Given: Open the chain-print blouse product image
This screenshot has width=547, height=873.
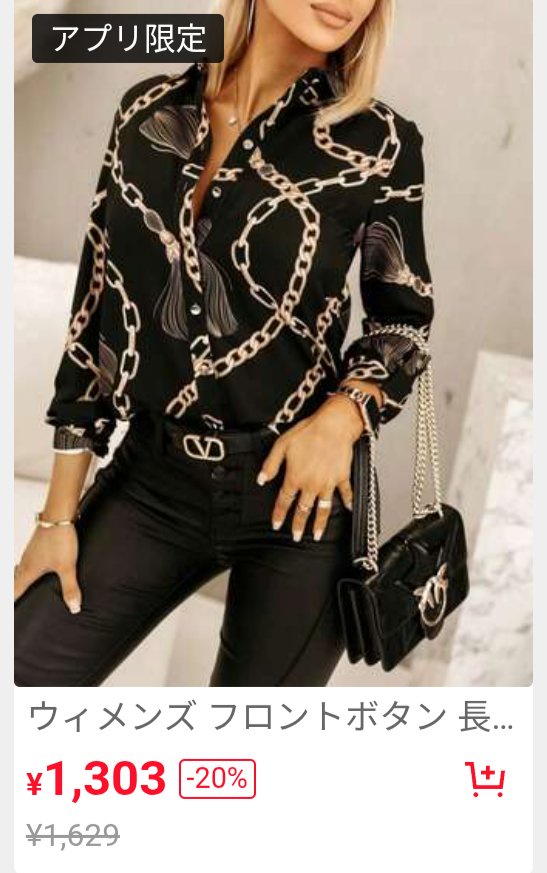Looking at the screenshot, I should tap(273, 343).
